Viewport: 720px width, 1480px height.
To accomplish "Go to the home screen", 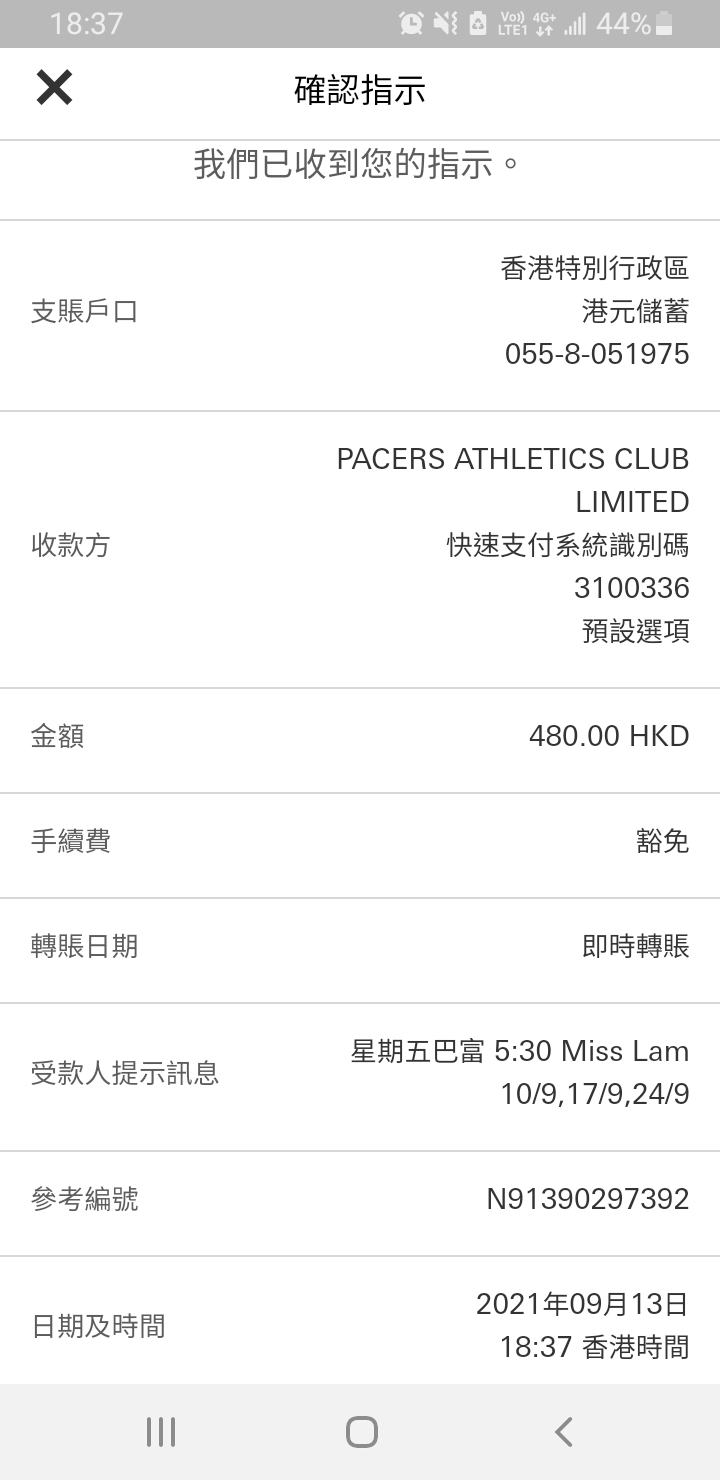I will click(x=361, y=1432).
